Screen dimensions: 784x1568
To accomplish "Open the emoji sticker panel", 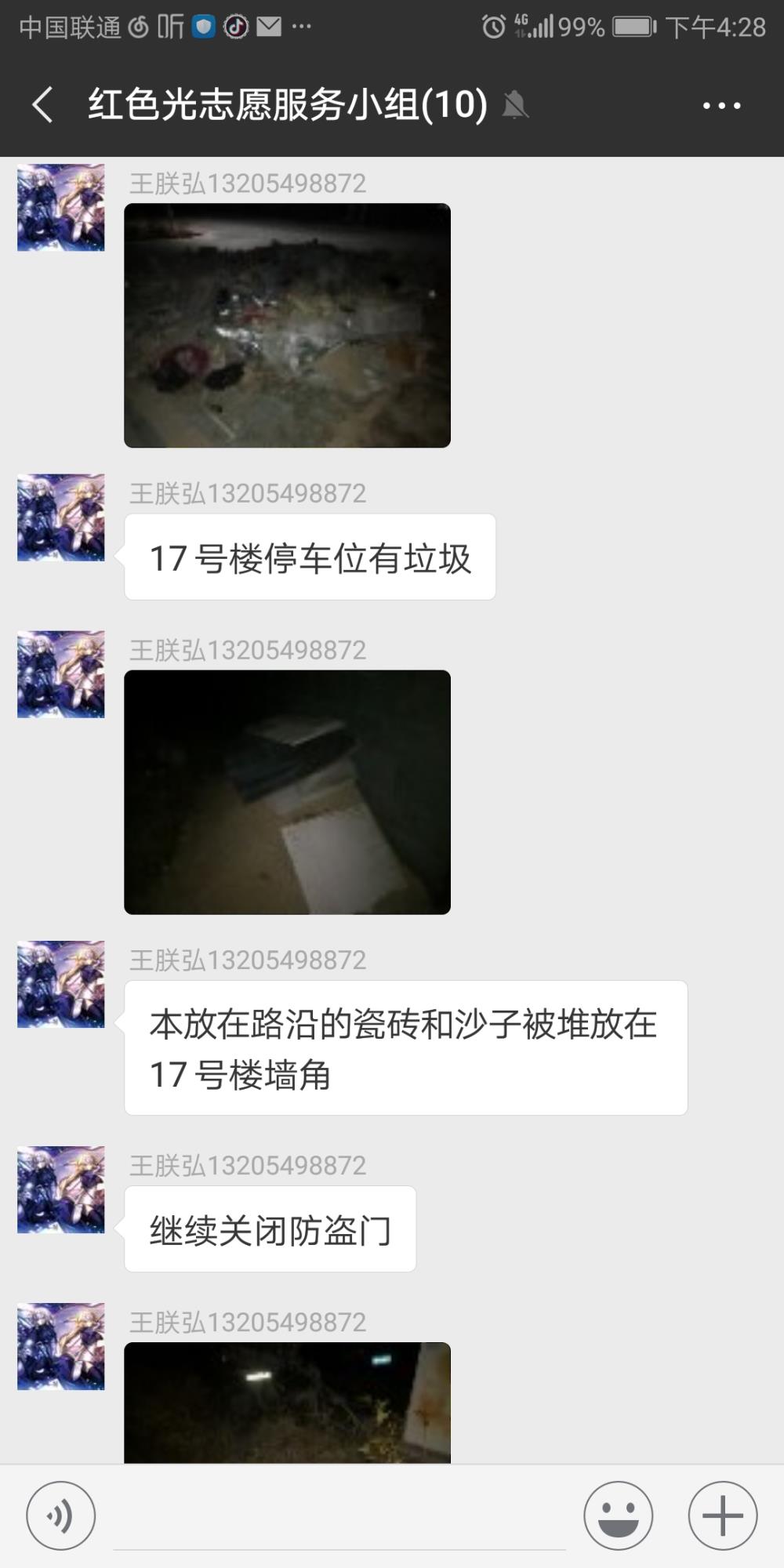I will point(619,1515).
